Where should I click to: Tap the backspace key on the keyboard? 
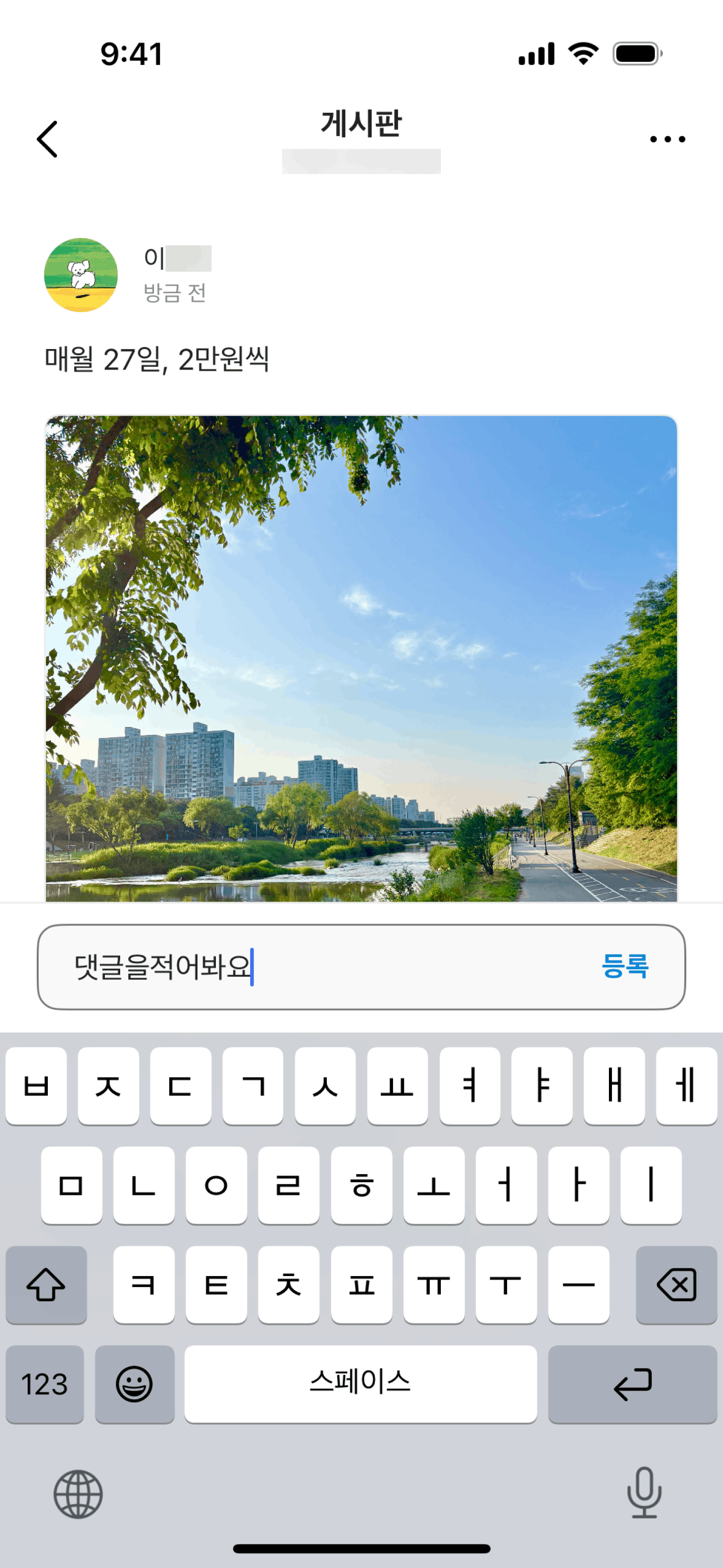(676, 1285)
